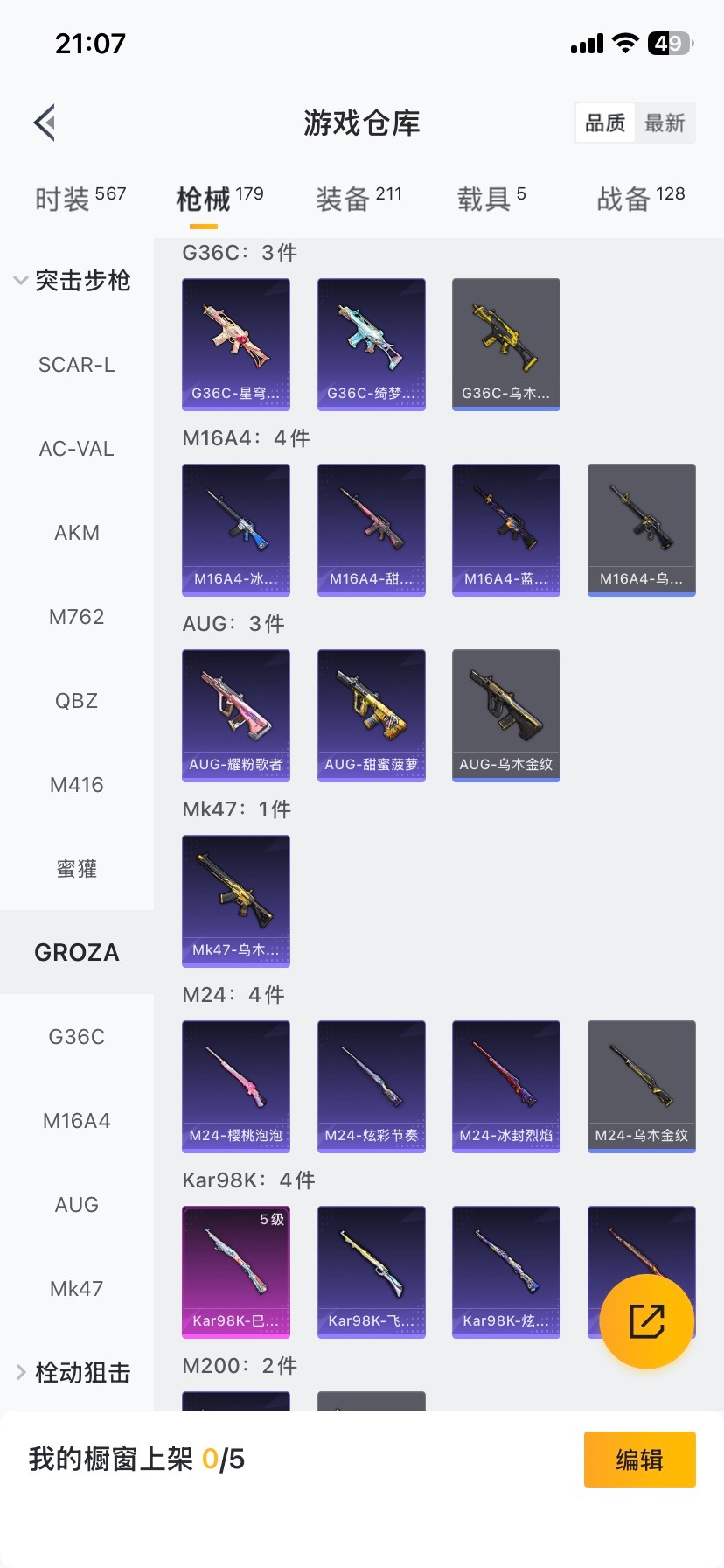This screenshot has height=1568, width=724.
Task: Open the M24-樱桃泡泡 skin
Action: tap(236, 1086)
